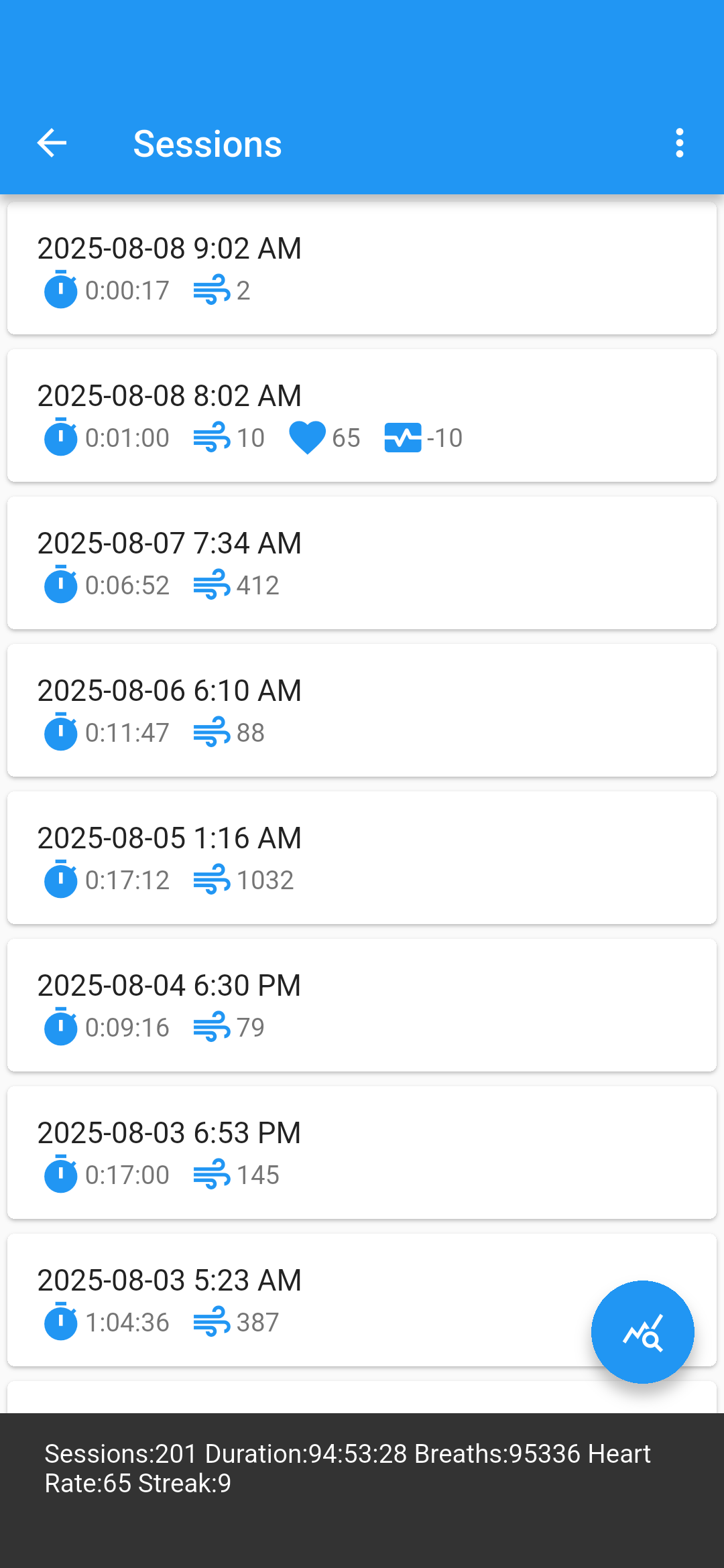Tap the chart analysis floating button
The height and width of the screenshot is (1568, 724).
click(x=642, y=1332)
